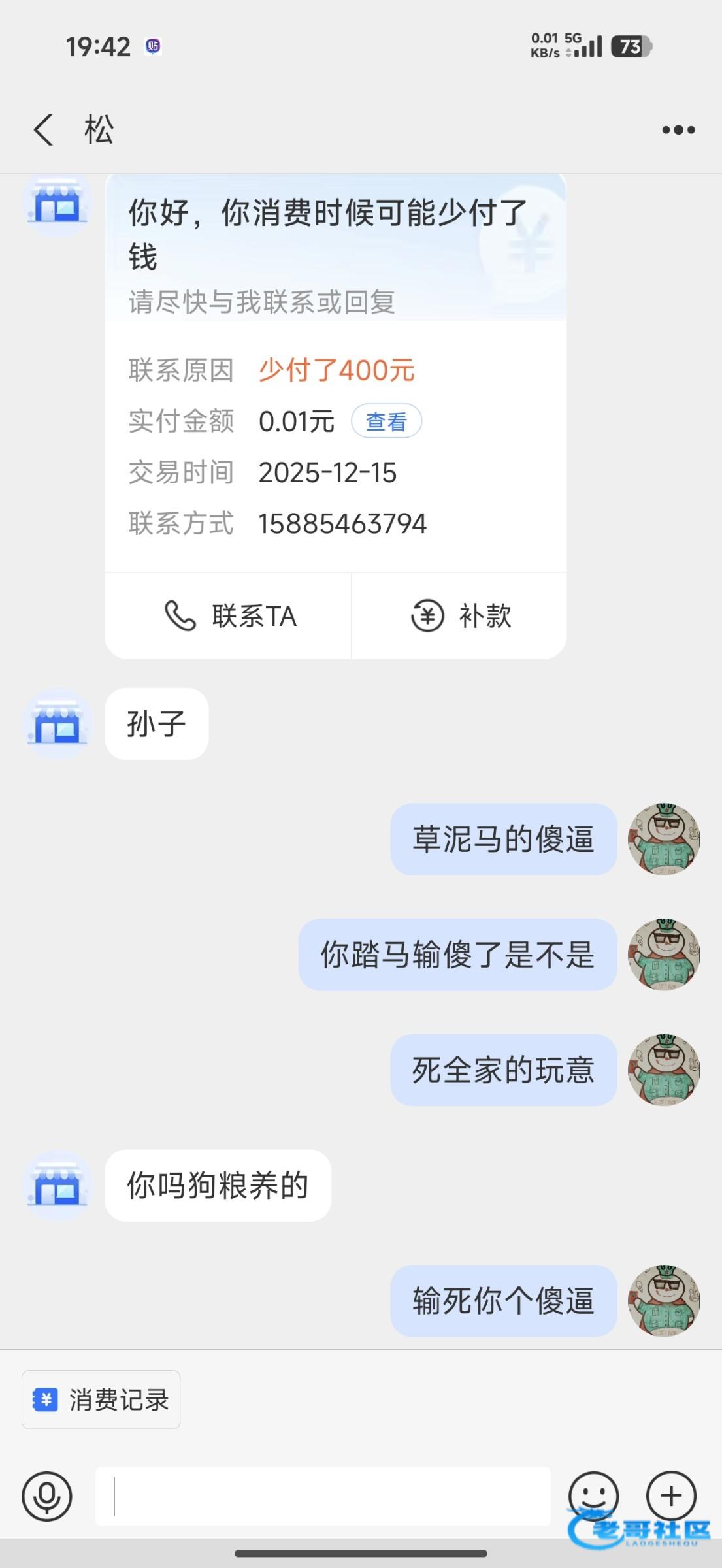Go back from chat with 松

pos(44,129)
